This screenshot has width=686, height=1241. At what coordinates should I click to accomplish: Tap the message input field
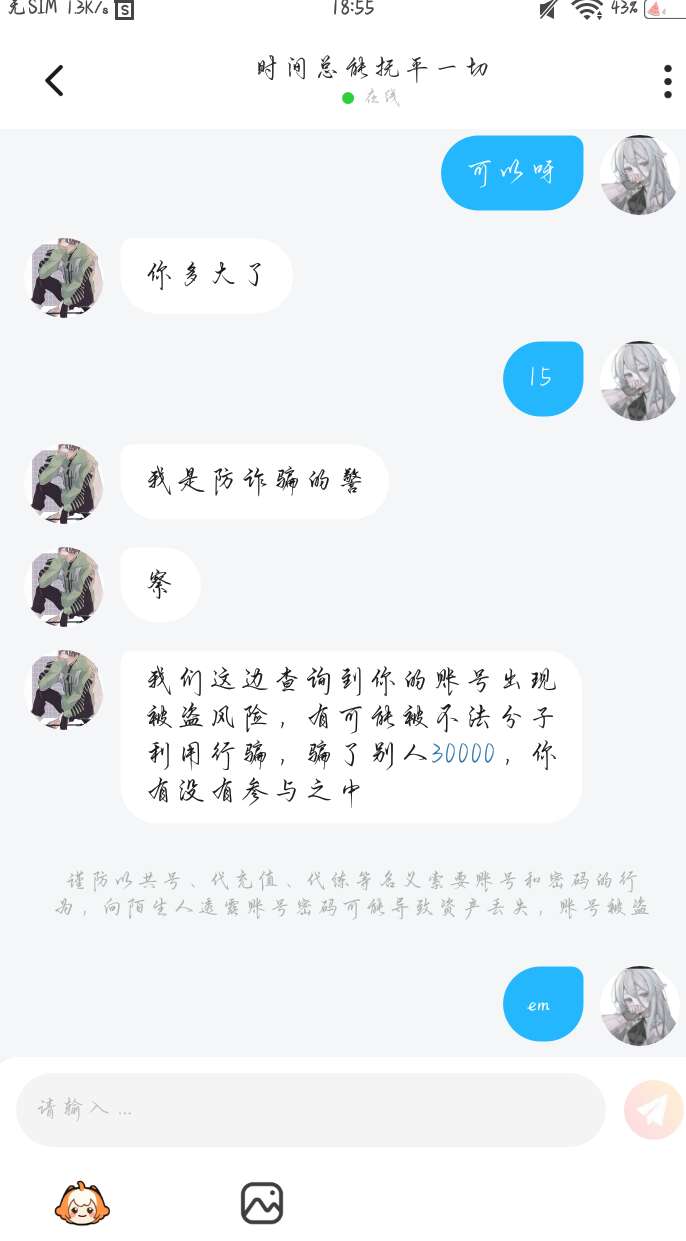point(310,1109)
